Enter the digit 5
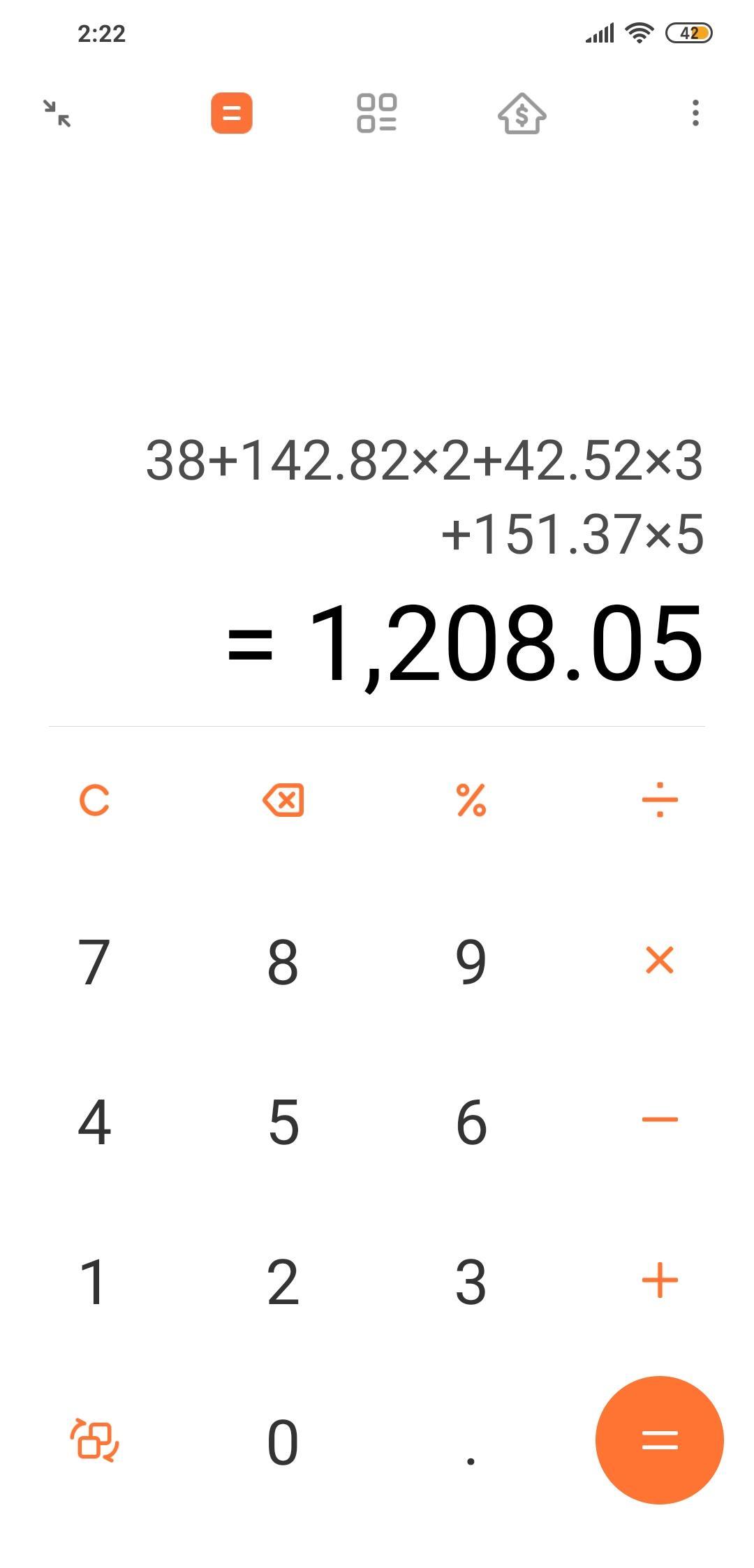This screenshot has height=1568, width=754. coord(283,1121)
